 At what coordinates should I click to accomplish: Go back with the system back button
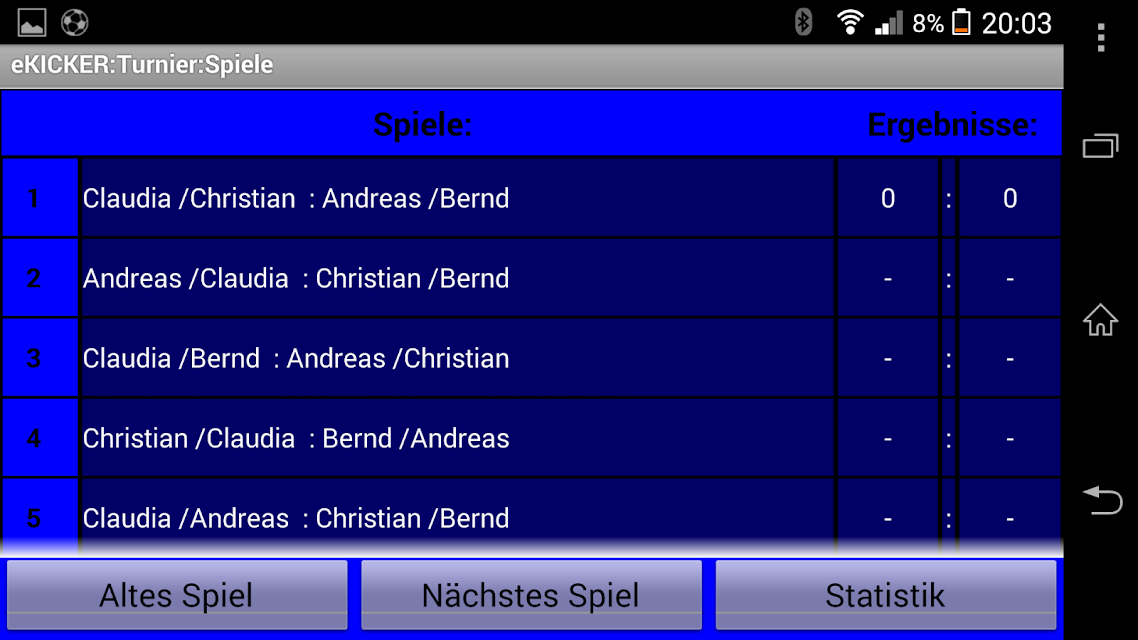click(1102, 501)
